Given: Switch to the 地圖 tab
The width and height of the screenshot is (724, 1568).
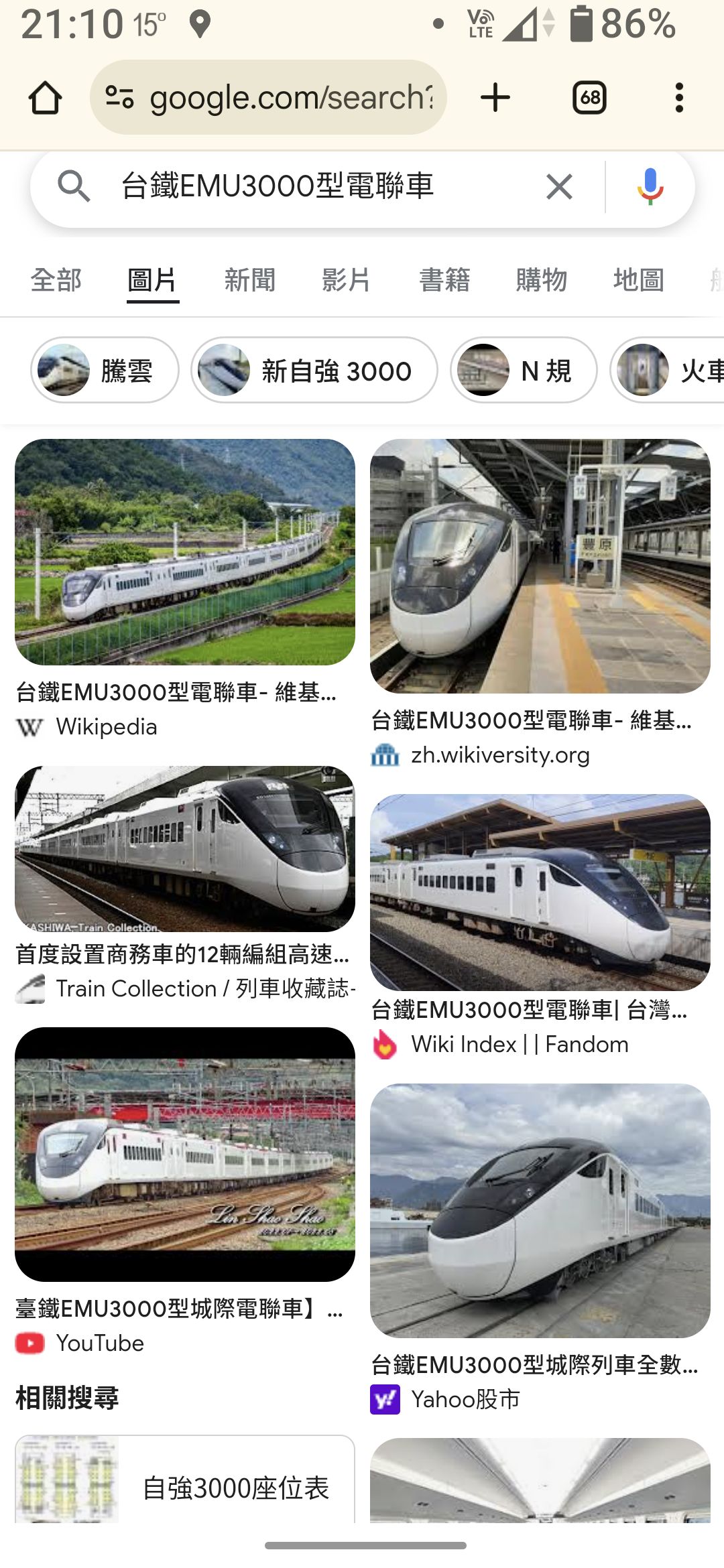Looking at the screenshot, I should 638,280.
